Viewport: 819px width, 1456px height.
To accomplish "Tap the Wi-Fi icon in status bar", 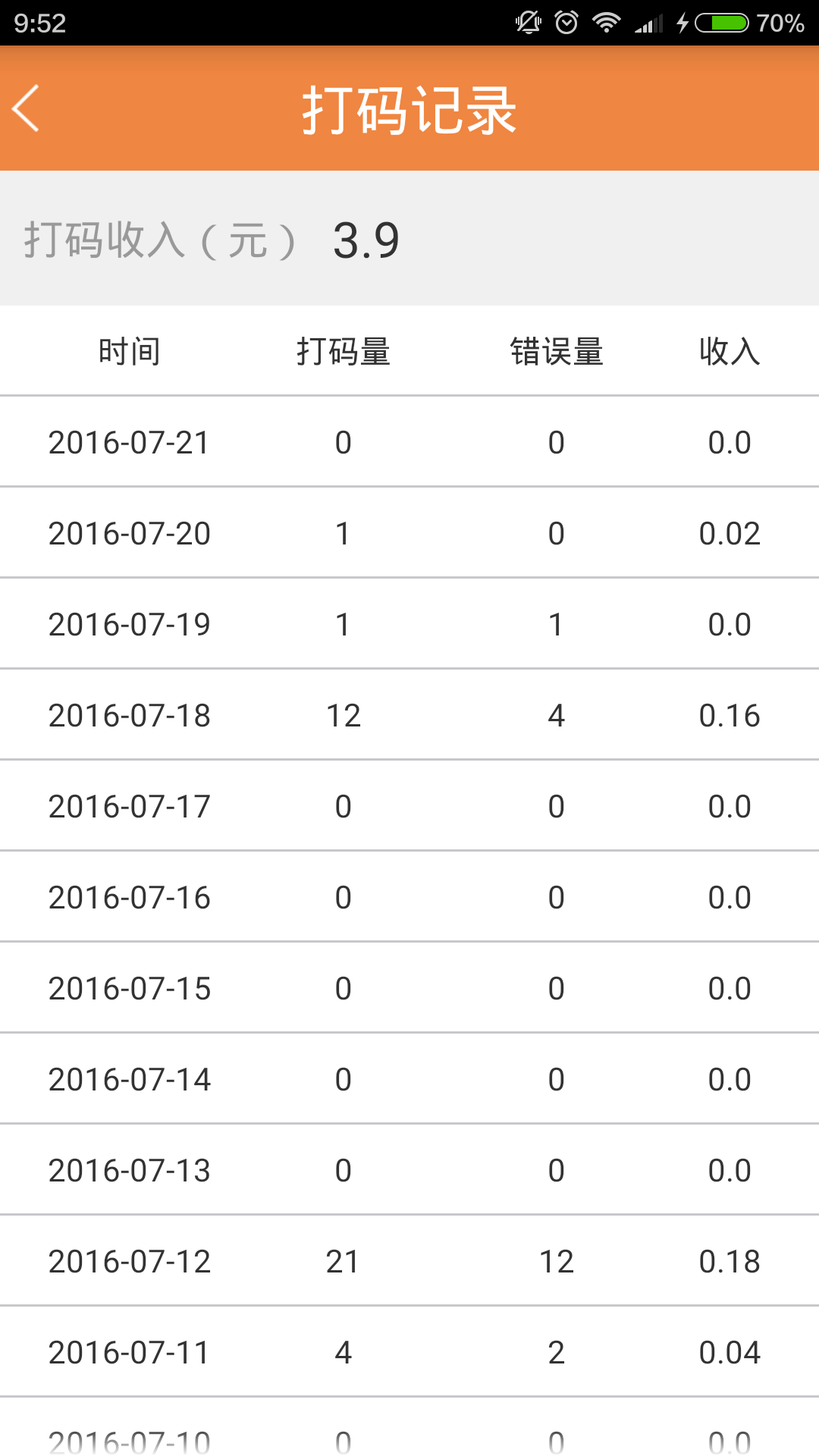I will tap(606, 23).
